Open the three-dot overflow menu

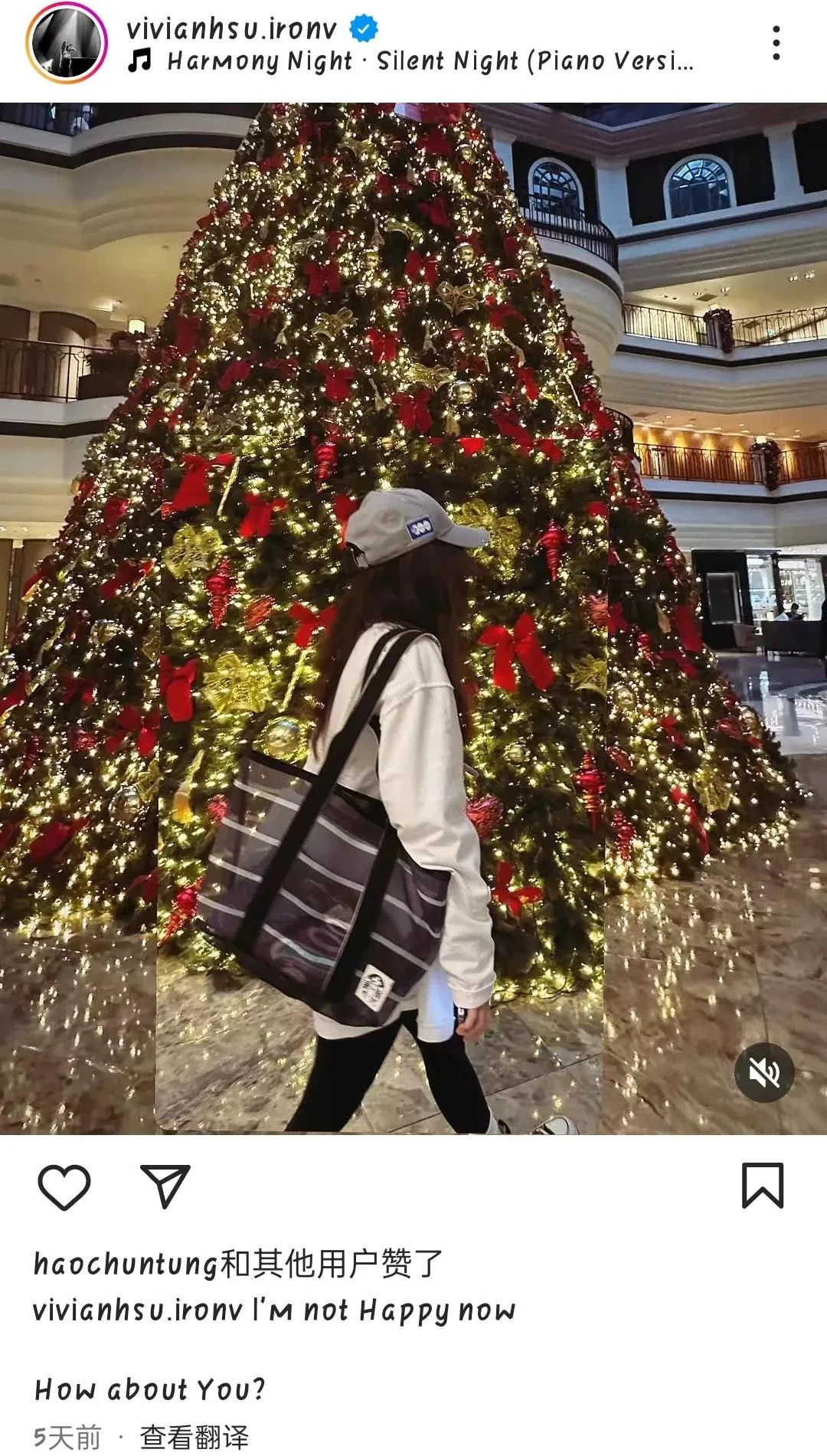776,43
